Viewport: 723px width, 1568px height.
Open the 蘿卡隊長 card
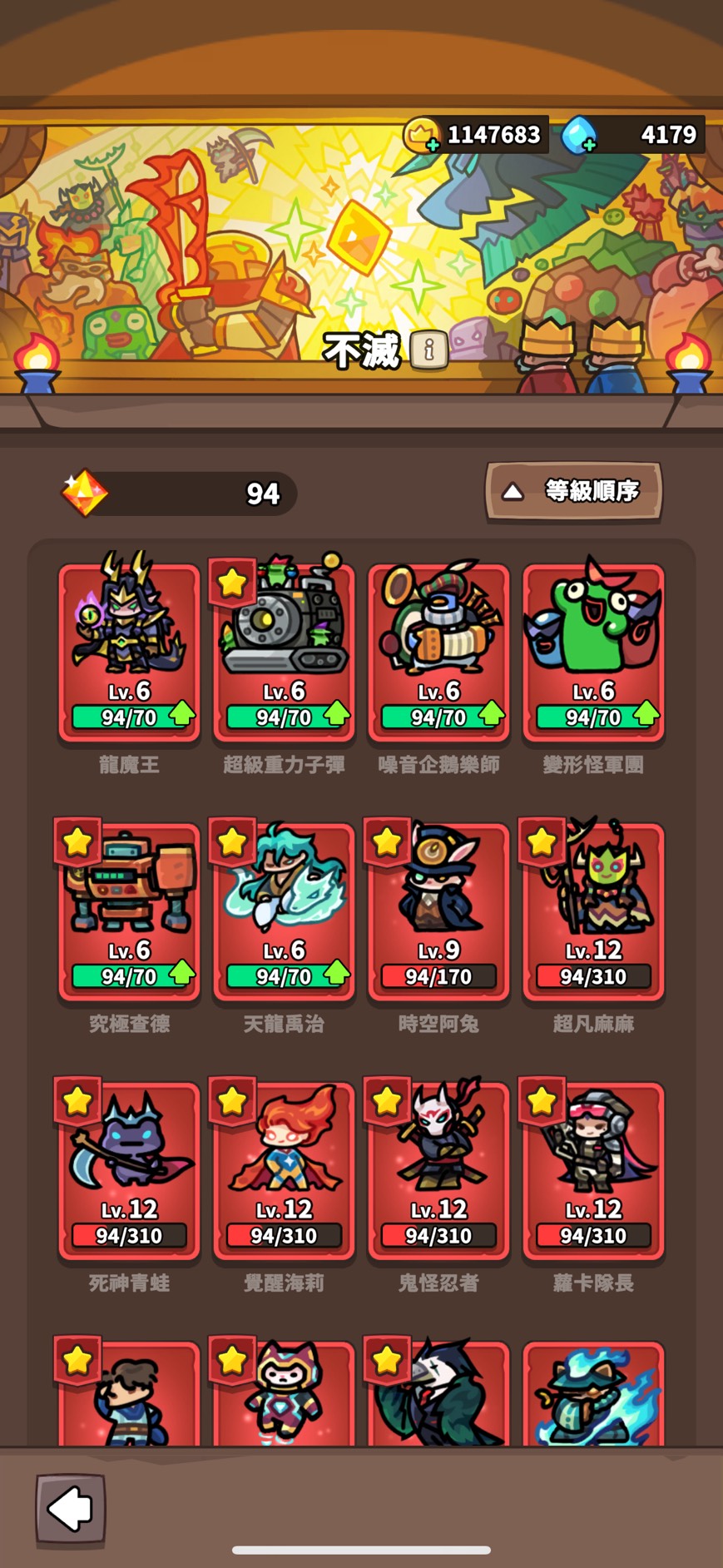pos(593,1169)
